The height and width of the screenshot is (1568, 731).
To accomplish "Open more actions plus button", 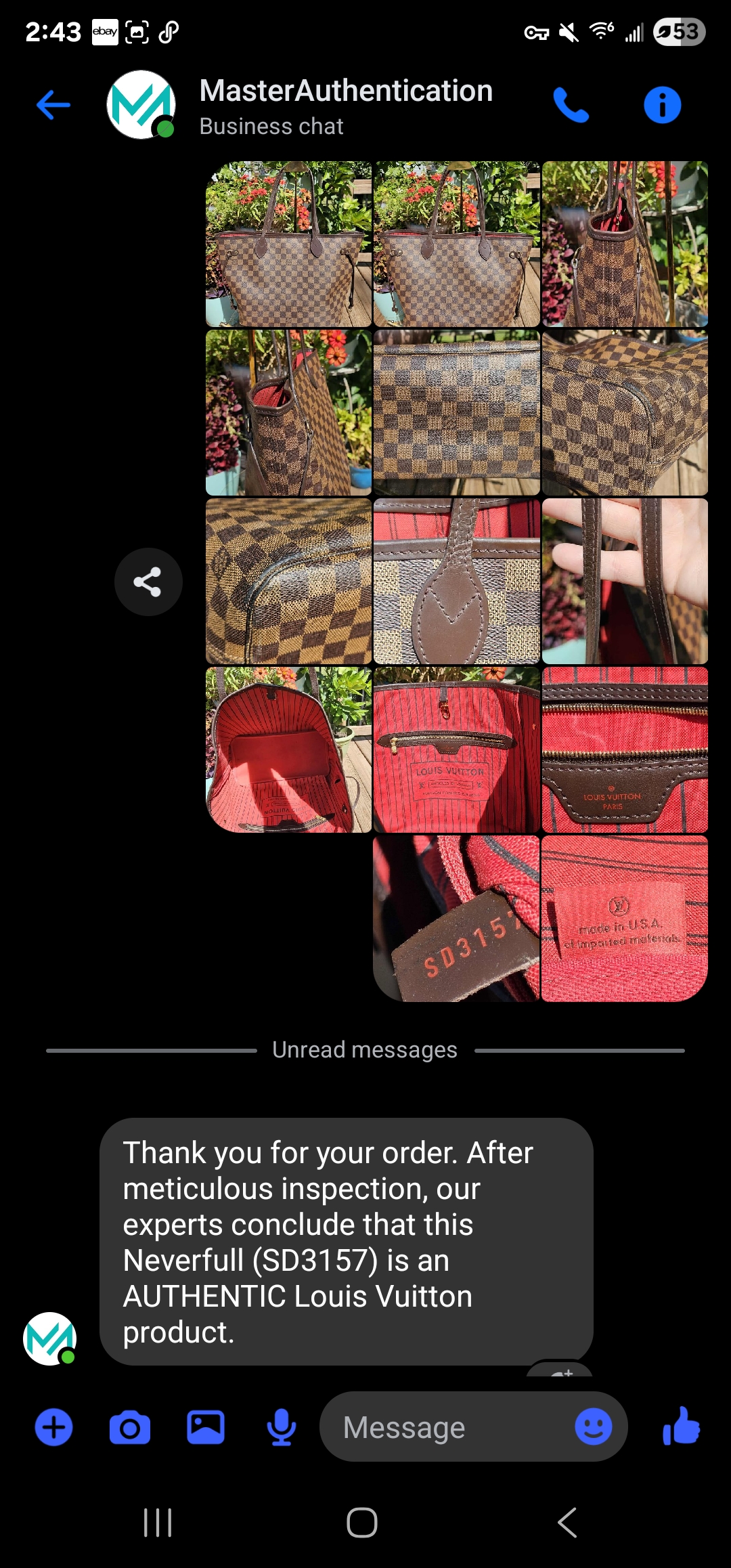I will tap(53, 1427).
